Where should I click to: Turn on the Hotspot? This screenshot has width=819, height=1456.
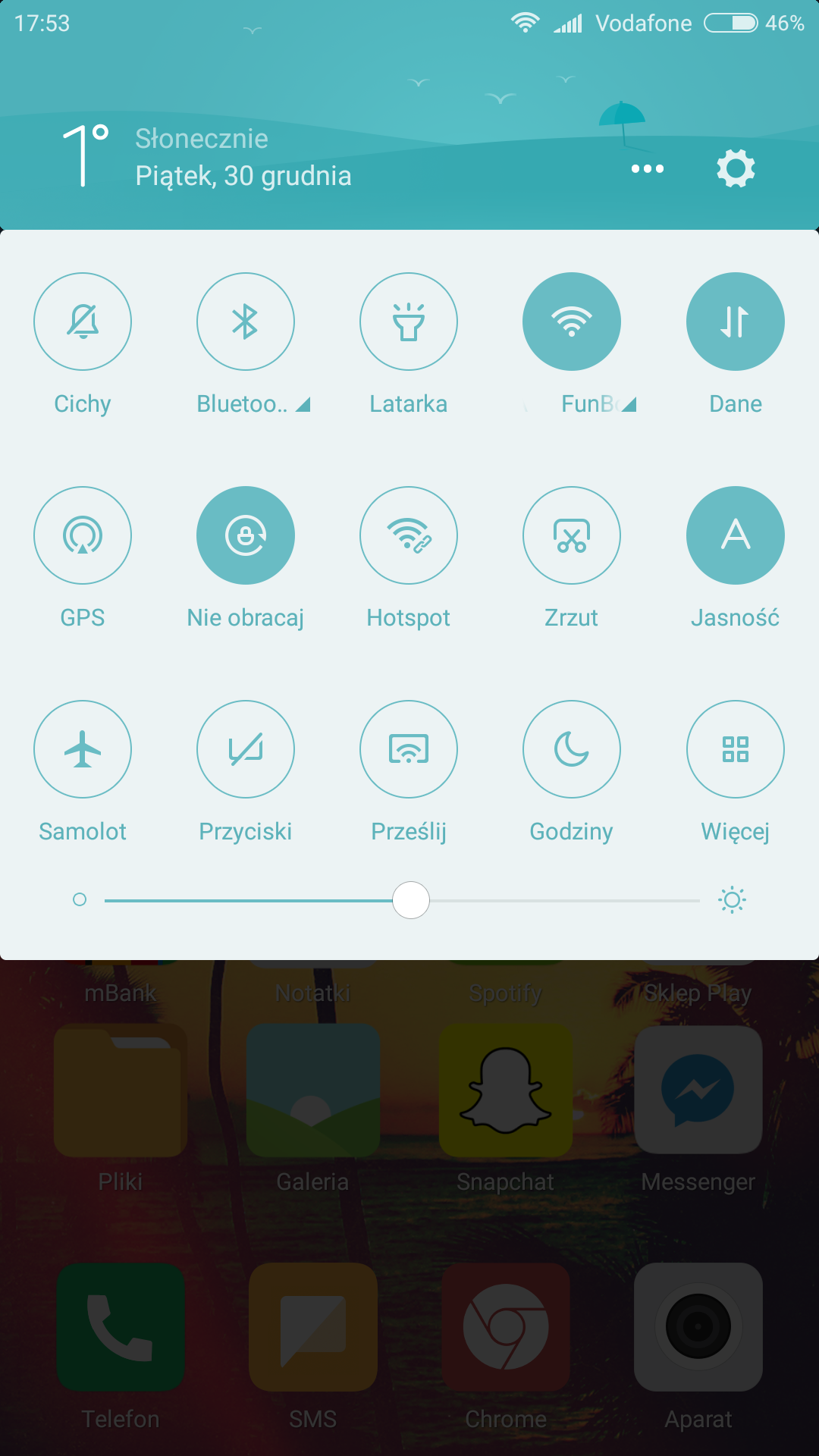coord(409,535)
